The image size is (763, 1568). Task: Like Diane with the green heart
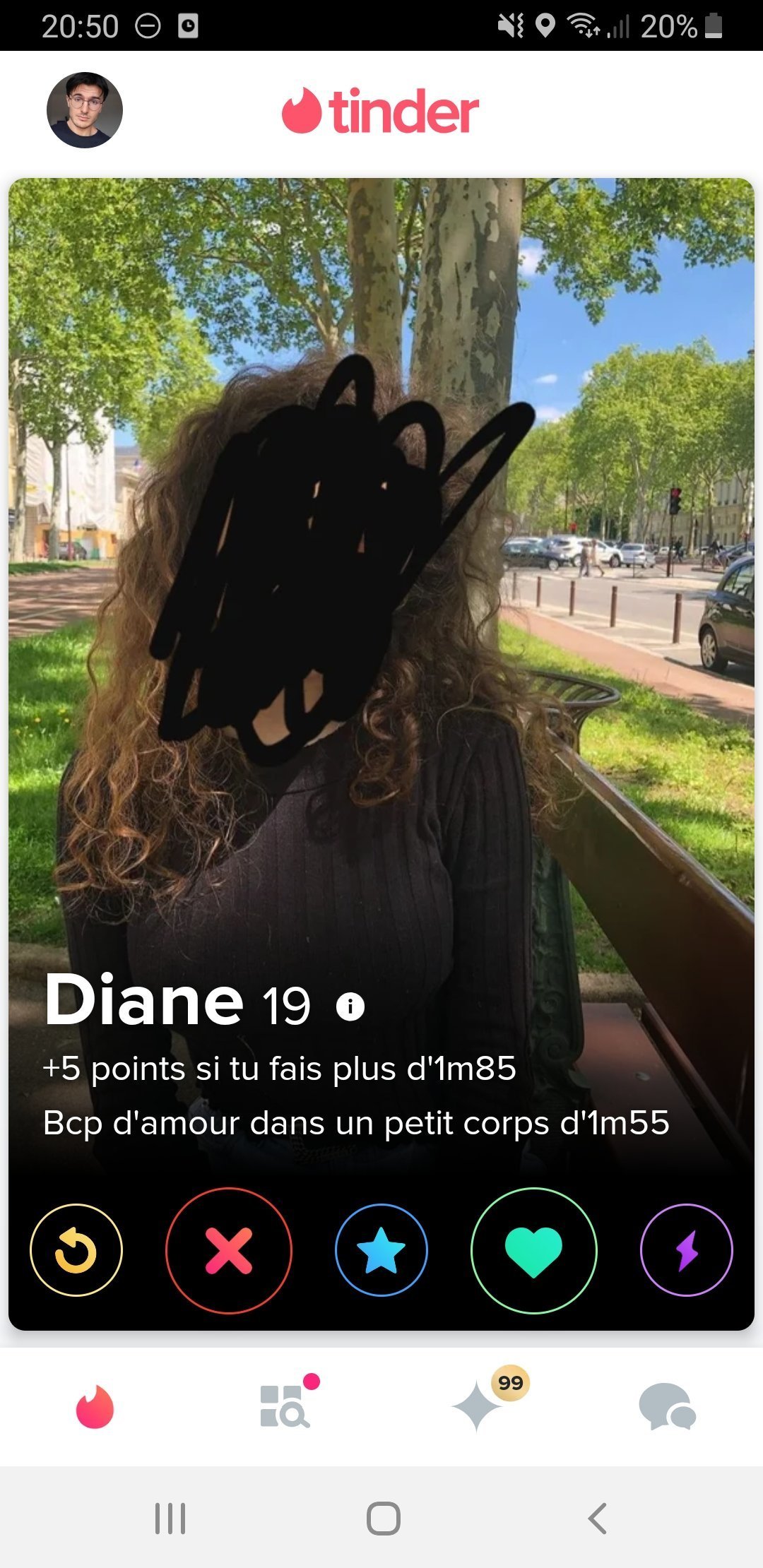[534, 1250]
